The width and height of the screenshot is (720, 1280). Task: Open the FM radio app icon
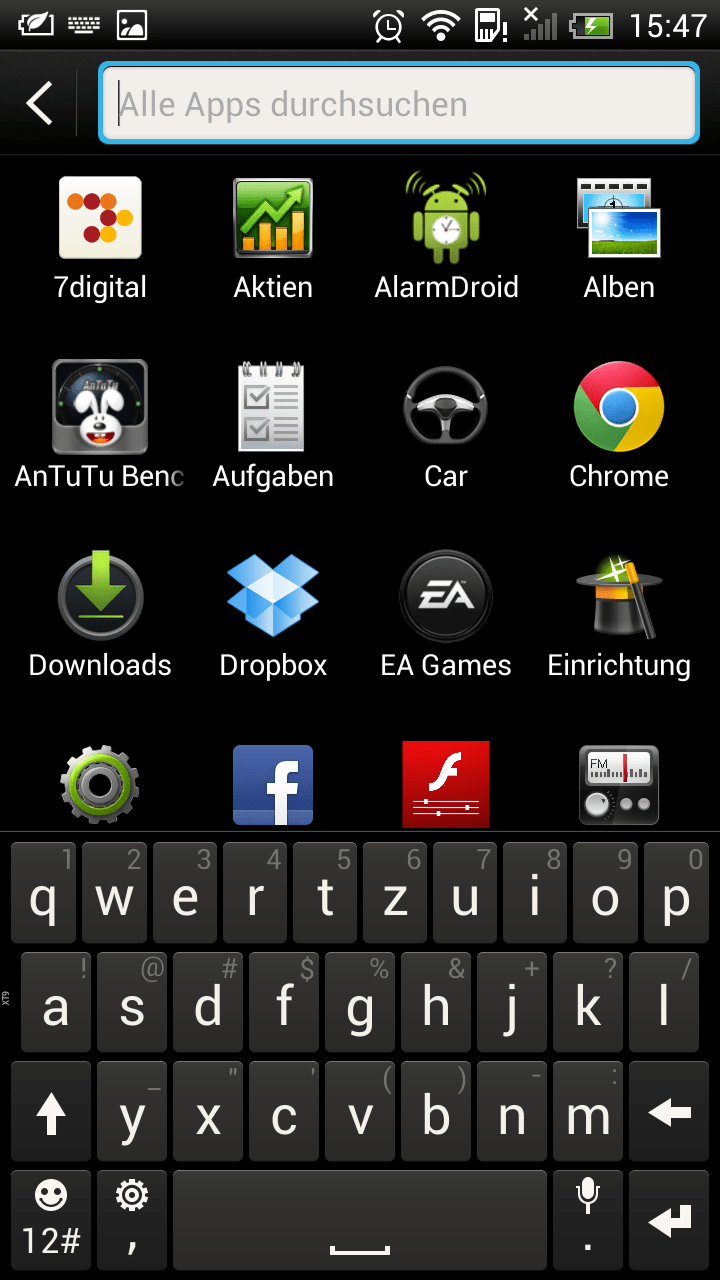tap(619, 785)
